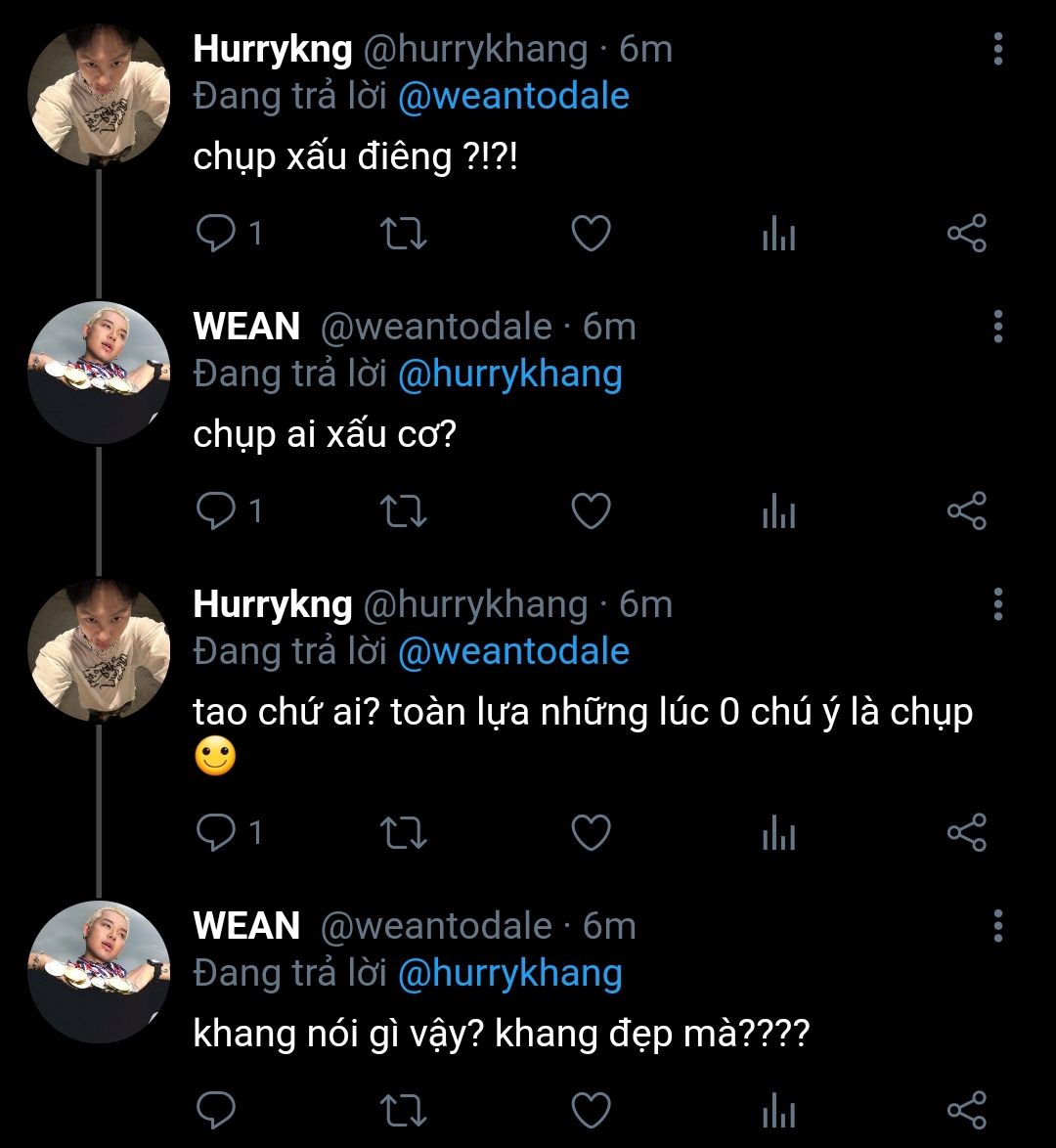Like the tweet "khang nói gì vậy?"
Screen dimensions: 1056x1148
coord(591,1110)
